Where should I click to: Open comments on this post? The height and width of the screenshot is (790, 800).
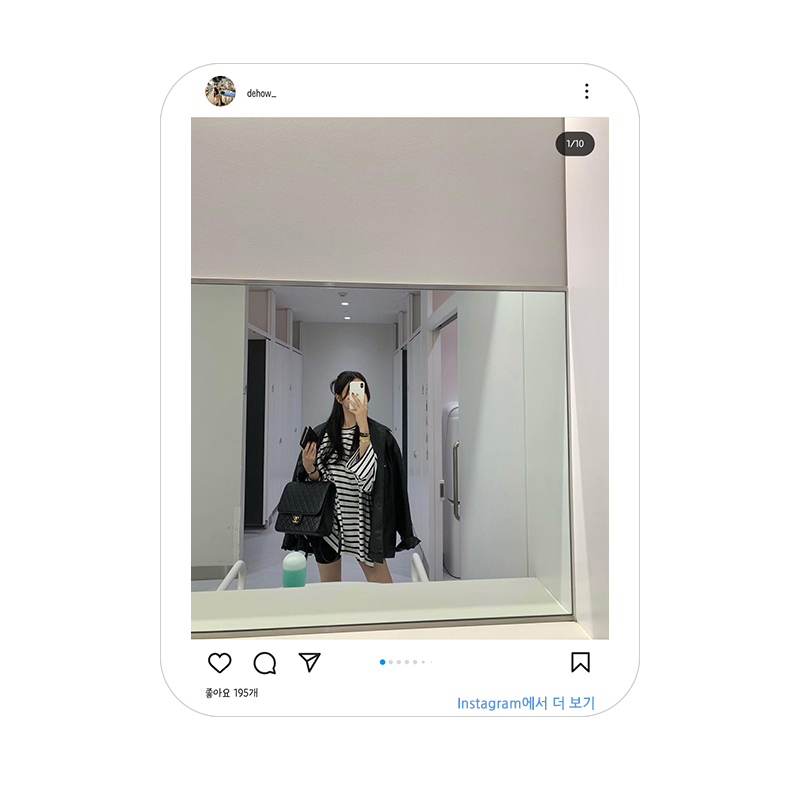(x=265, y=663)
